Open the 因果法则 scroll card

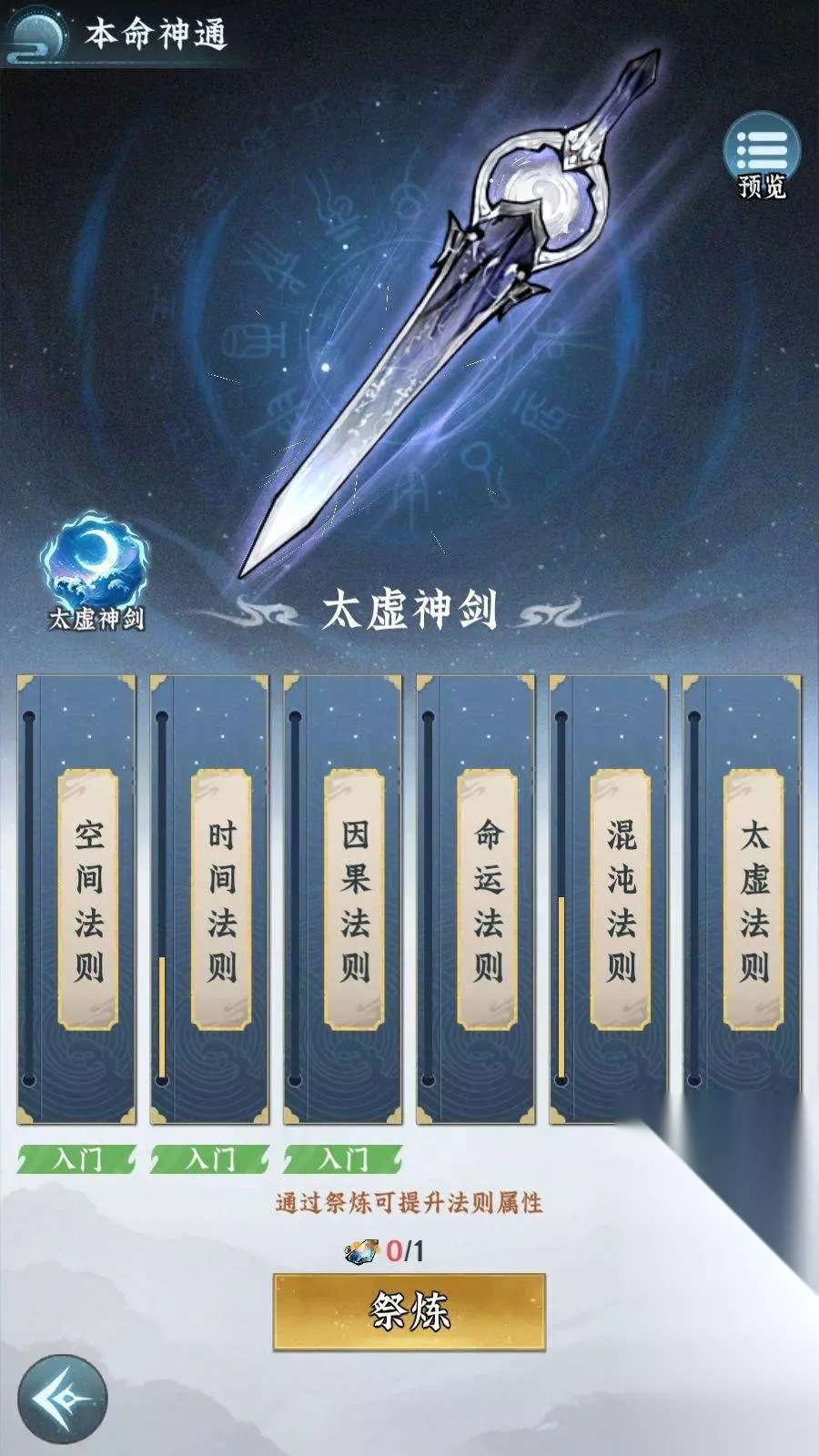click(343, 899)
